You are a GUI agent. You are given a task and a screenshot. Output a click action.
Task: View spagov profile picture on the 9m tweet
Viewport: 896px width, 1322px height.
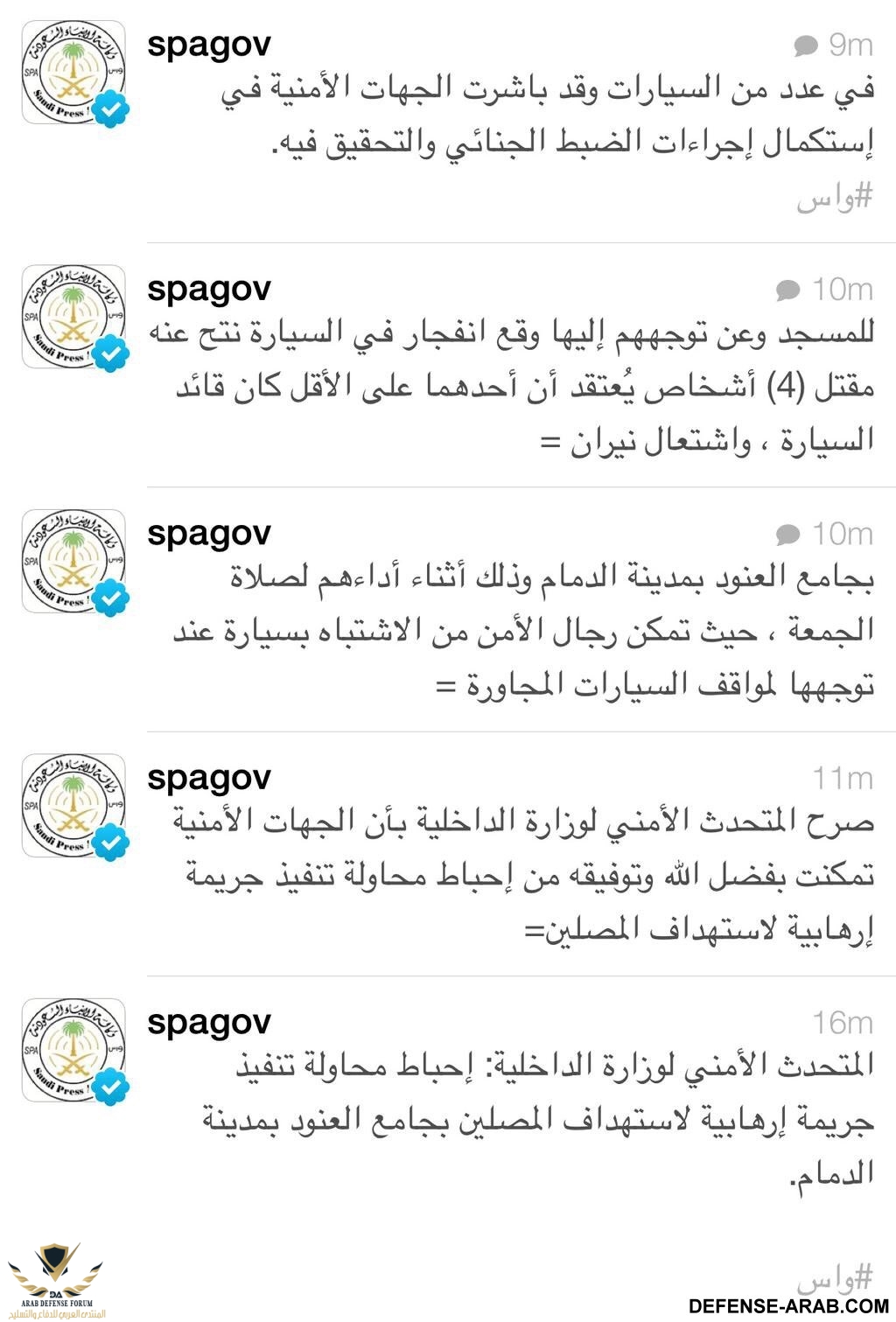[x=74, y=73]
